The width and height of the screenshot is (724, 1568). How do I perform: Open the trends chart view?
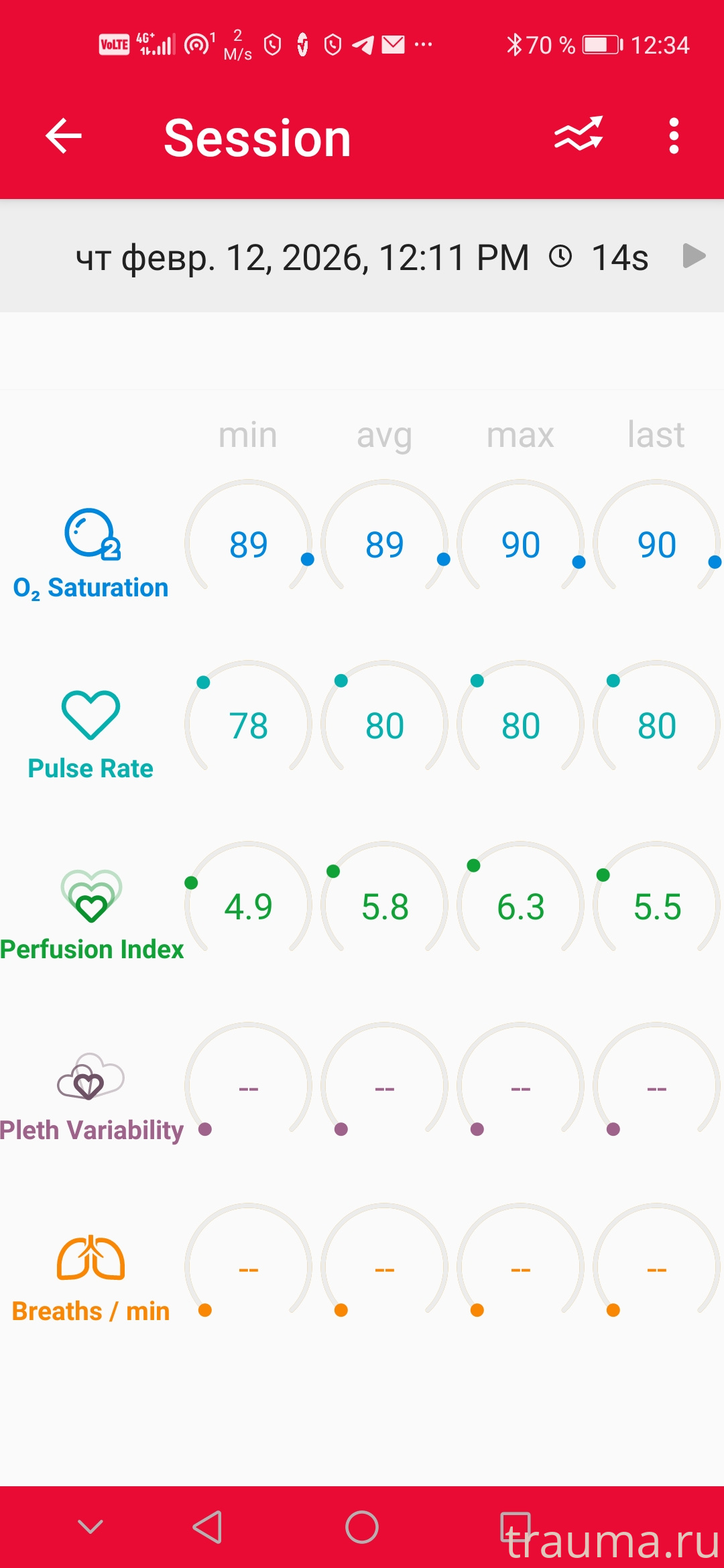[x=579, y=135]
